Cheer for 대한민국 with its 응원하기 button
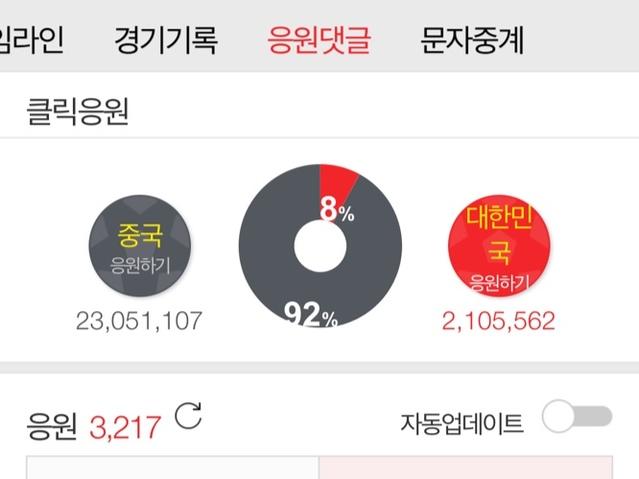Viewport: 639px width, 479px height. (x=499, y=246)
